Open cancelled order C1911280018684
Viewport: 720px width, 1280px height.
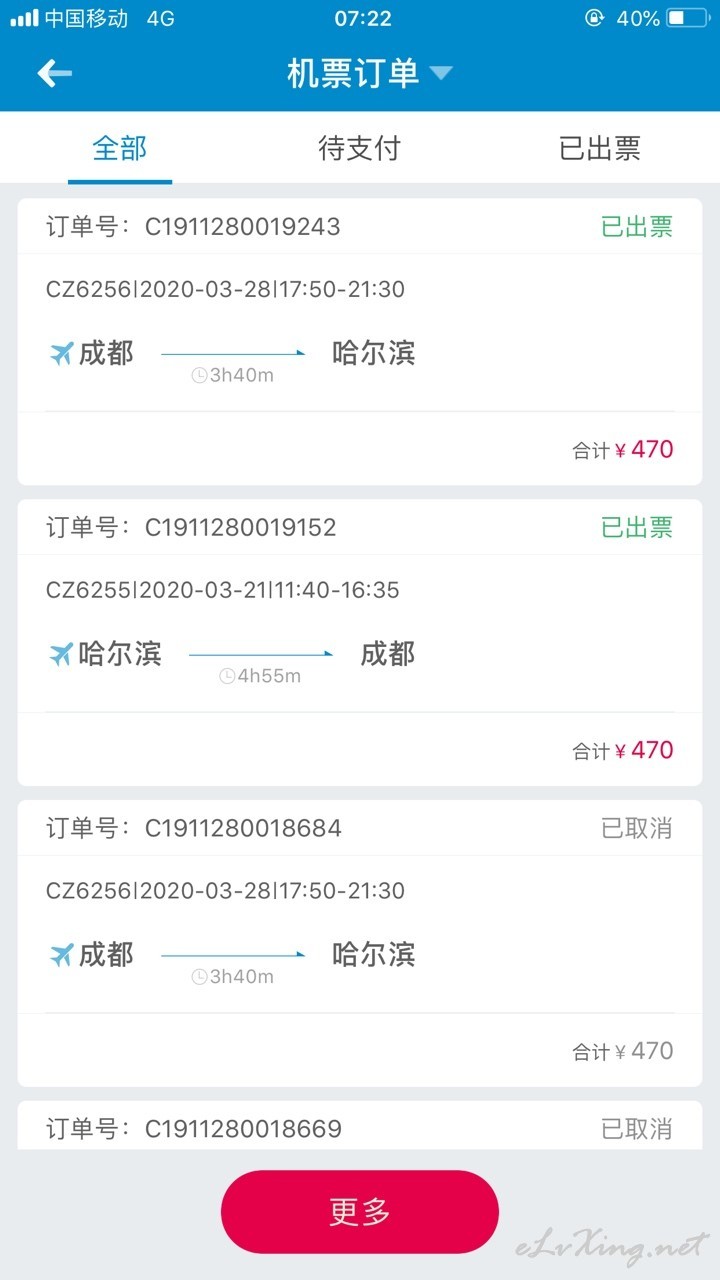click(x=360, y=944)
